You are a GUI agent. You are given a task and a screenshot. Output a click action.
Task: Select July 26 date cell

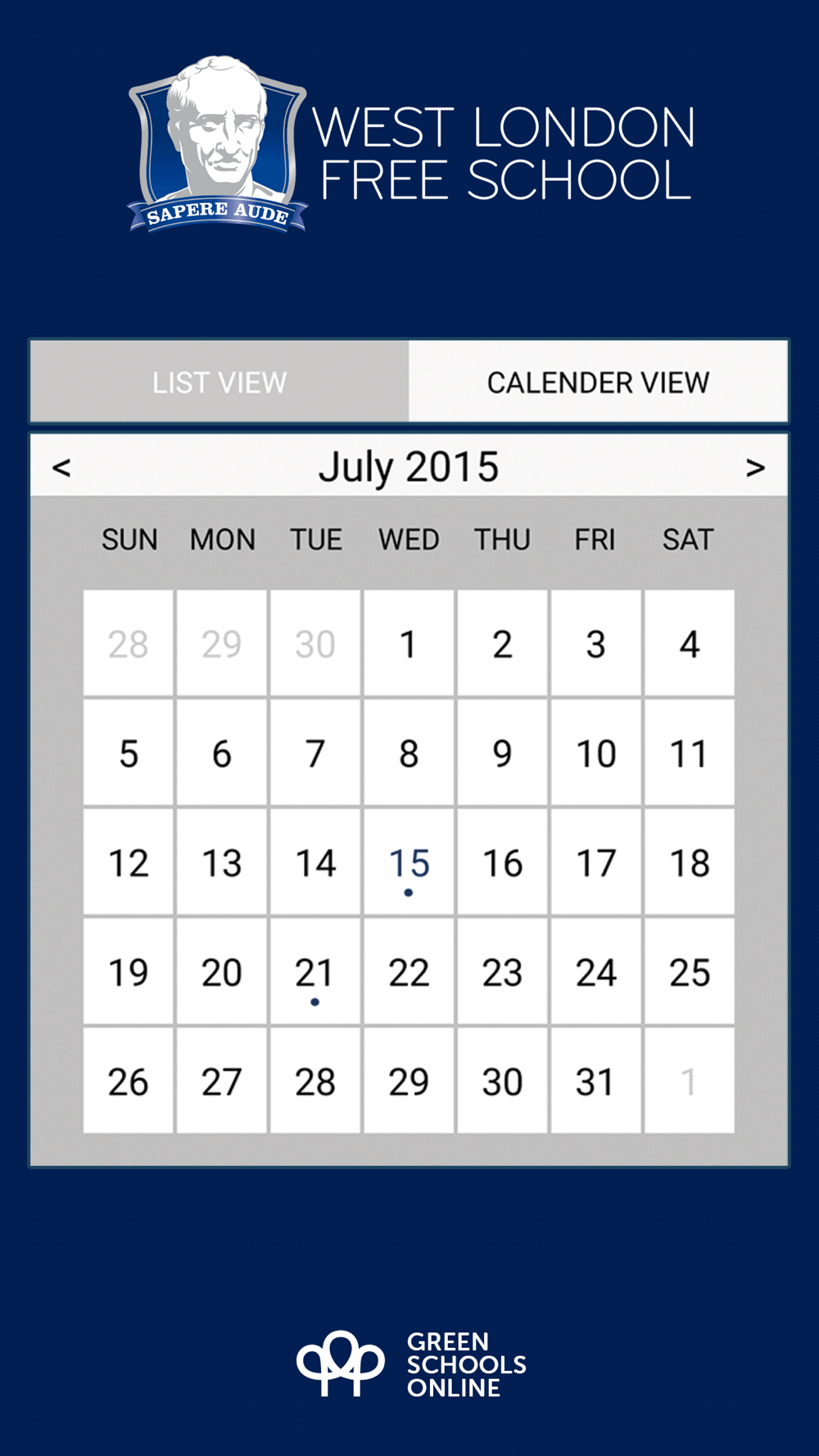coord(129,1082)
